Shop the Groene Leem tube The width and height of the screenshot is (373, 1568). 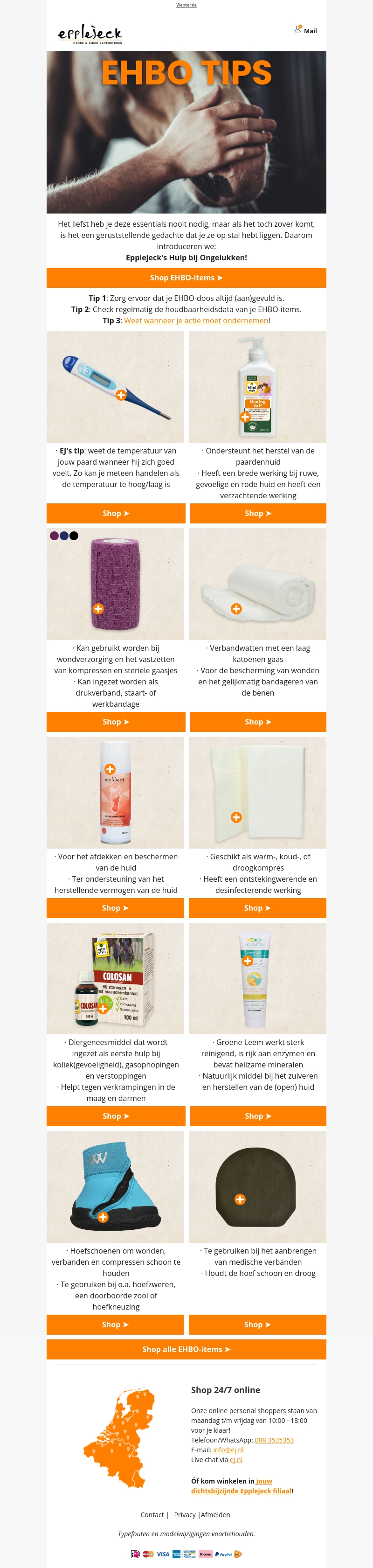click(258, 1116)
